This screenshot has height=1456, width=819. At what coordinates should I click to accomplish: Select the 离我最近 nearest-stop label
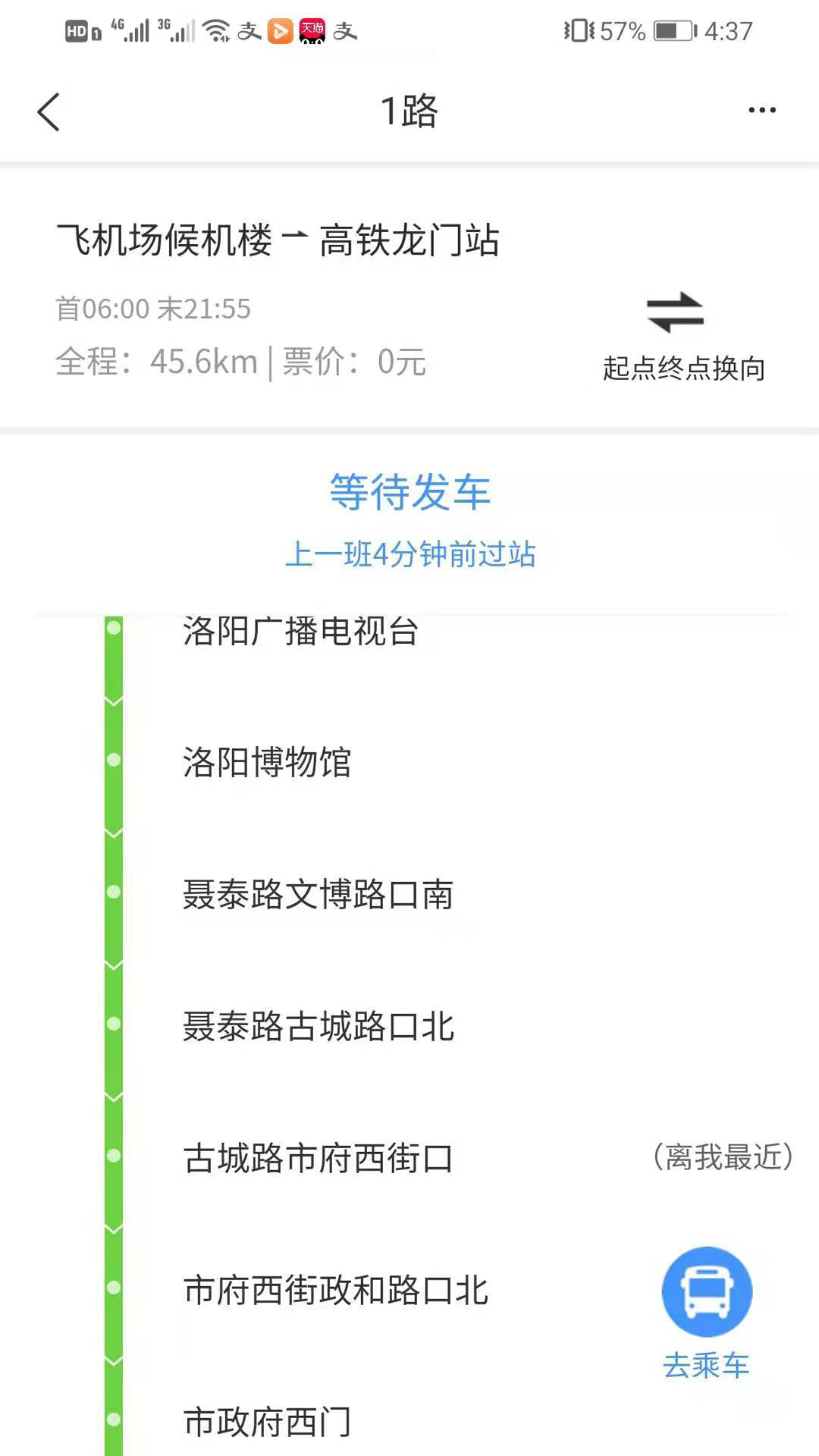coord(724,1155)
